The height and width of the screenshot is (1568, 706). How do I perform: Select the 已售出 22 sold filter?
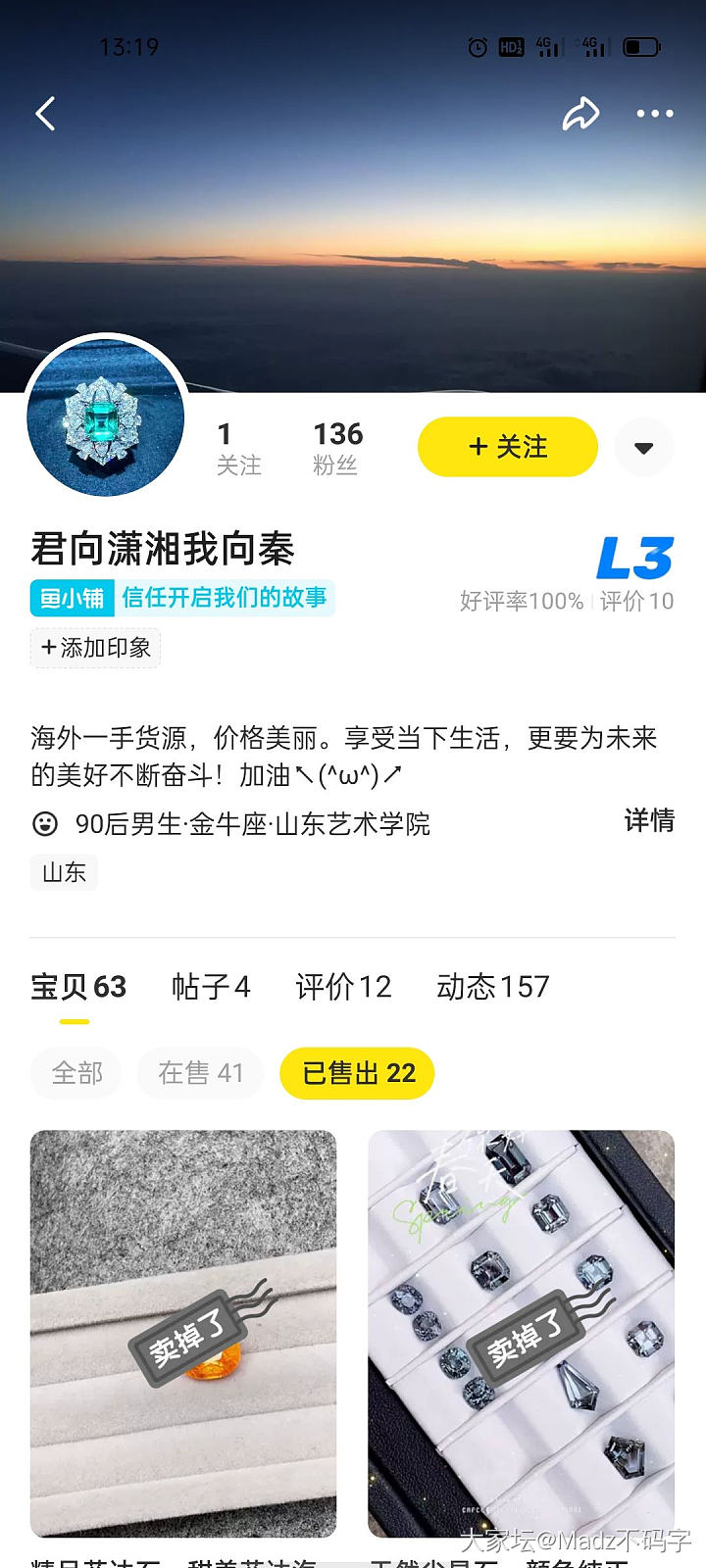[x=358, y=1073]
